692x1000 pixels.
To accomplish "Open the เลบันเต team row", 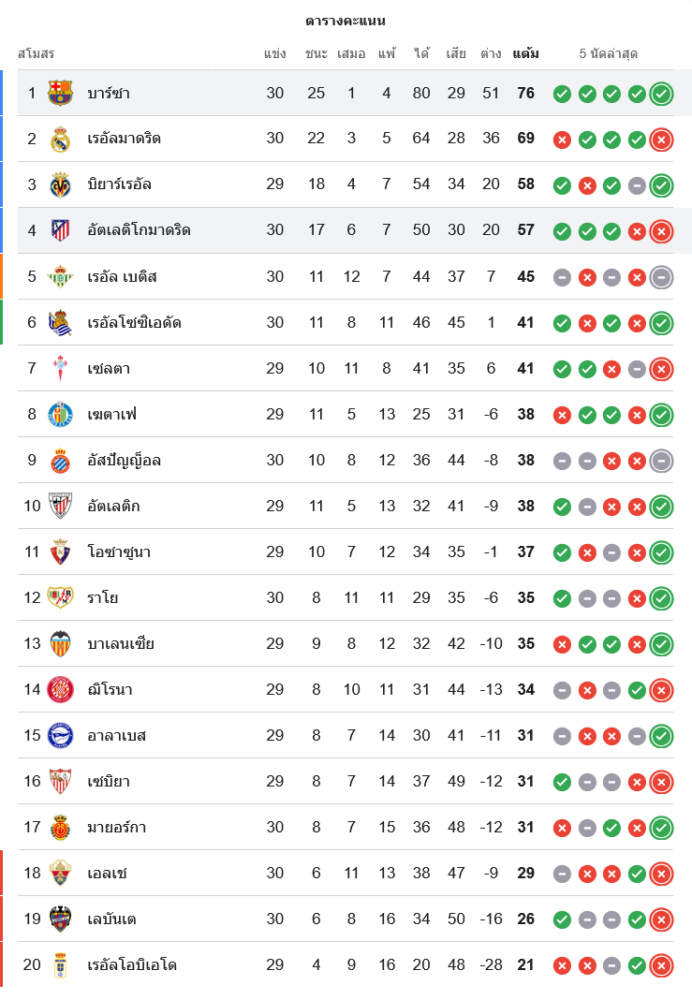I will coord(112,920).
